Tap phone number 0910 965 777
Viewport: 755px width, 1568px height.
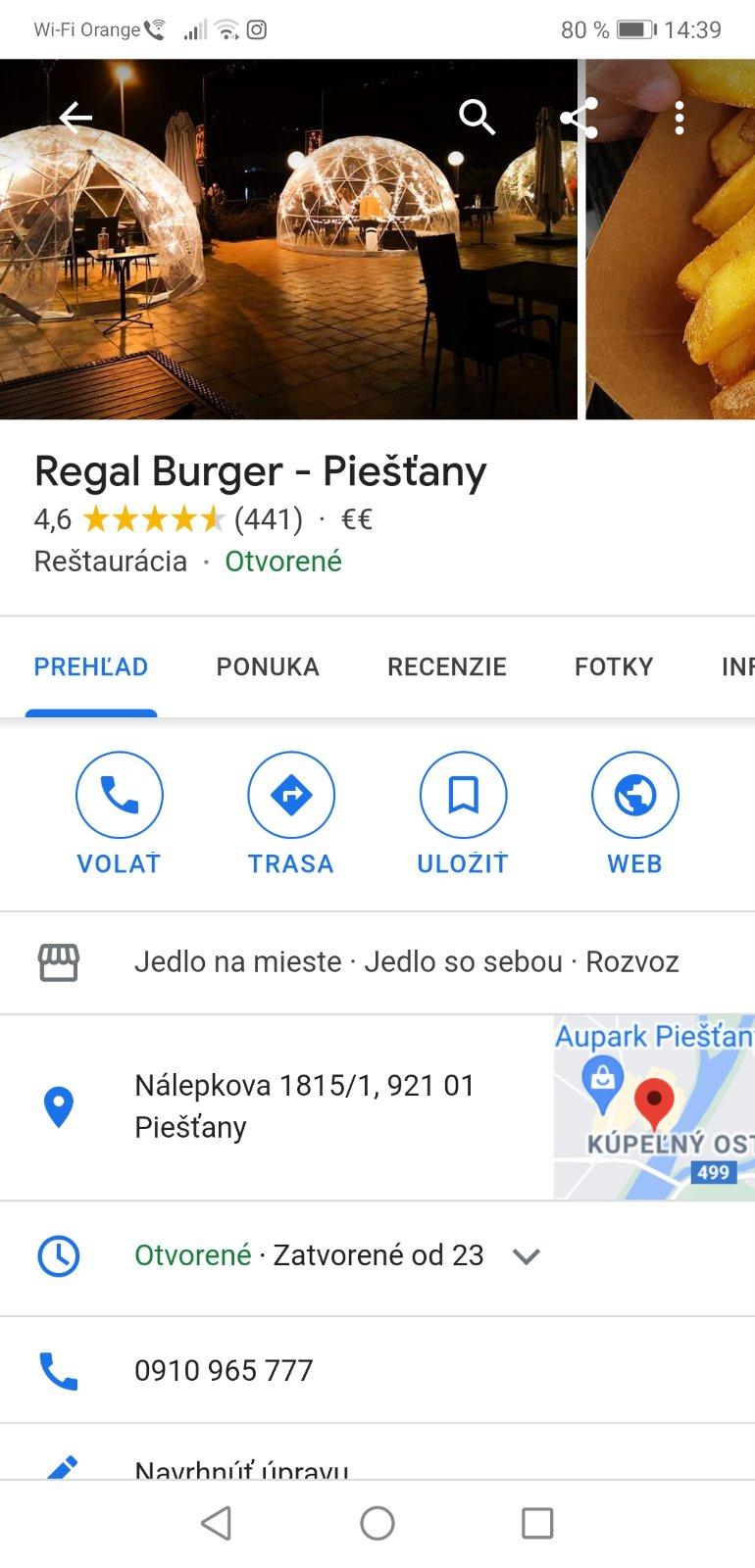[224, 1370]
